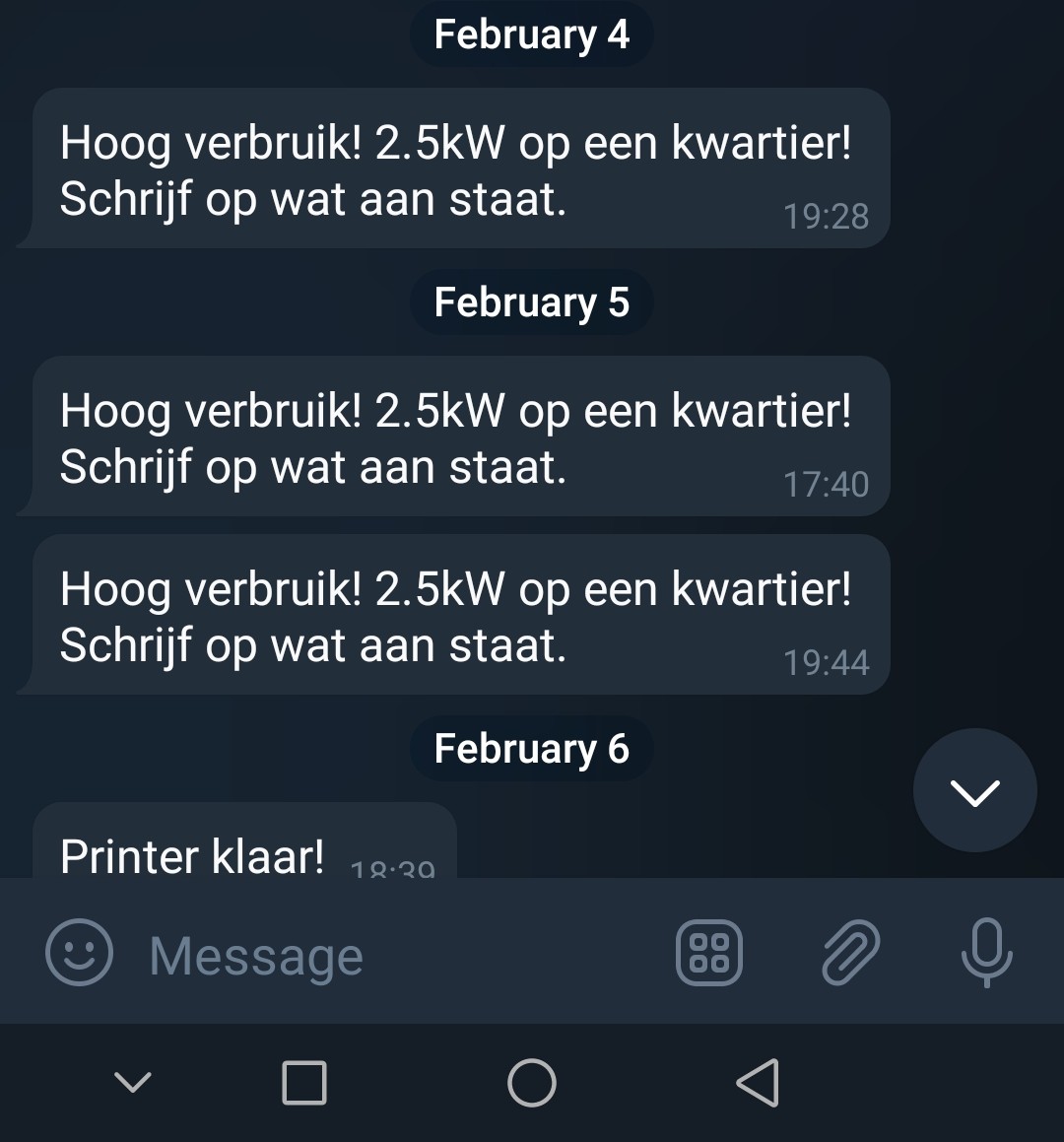The height and width of the screenshot is (1142, 1064).
Task: Attach a file with the paperclip
Action: click(x=850, y=953)
